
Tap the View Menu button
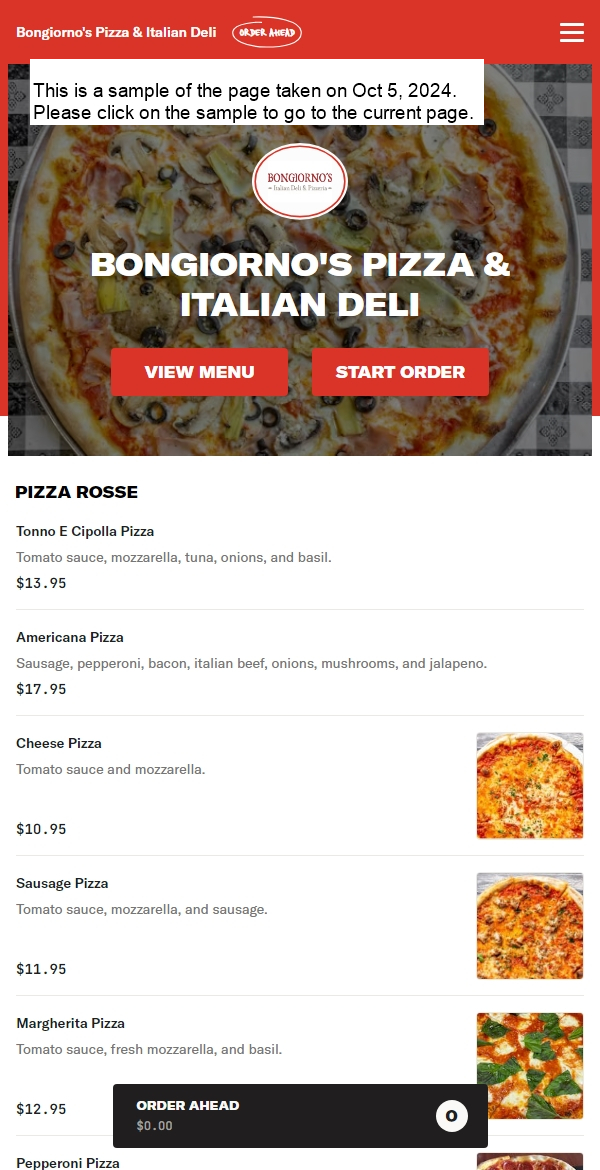tap(199, 372)
